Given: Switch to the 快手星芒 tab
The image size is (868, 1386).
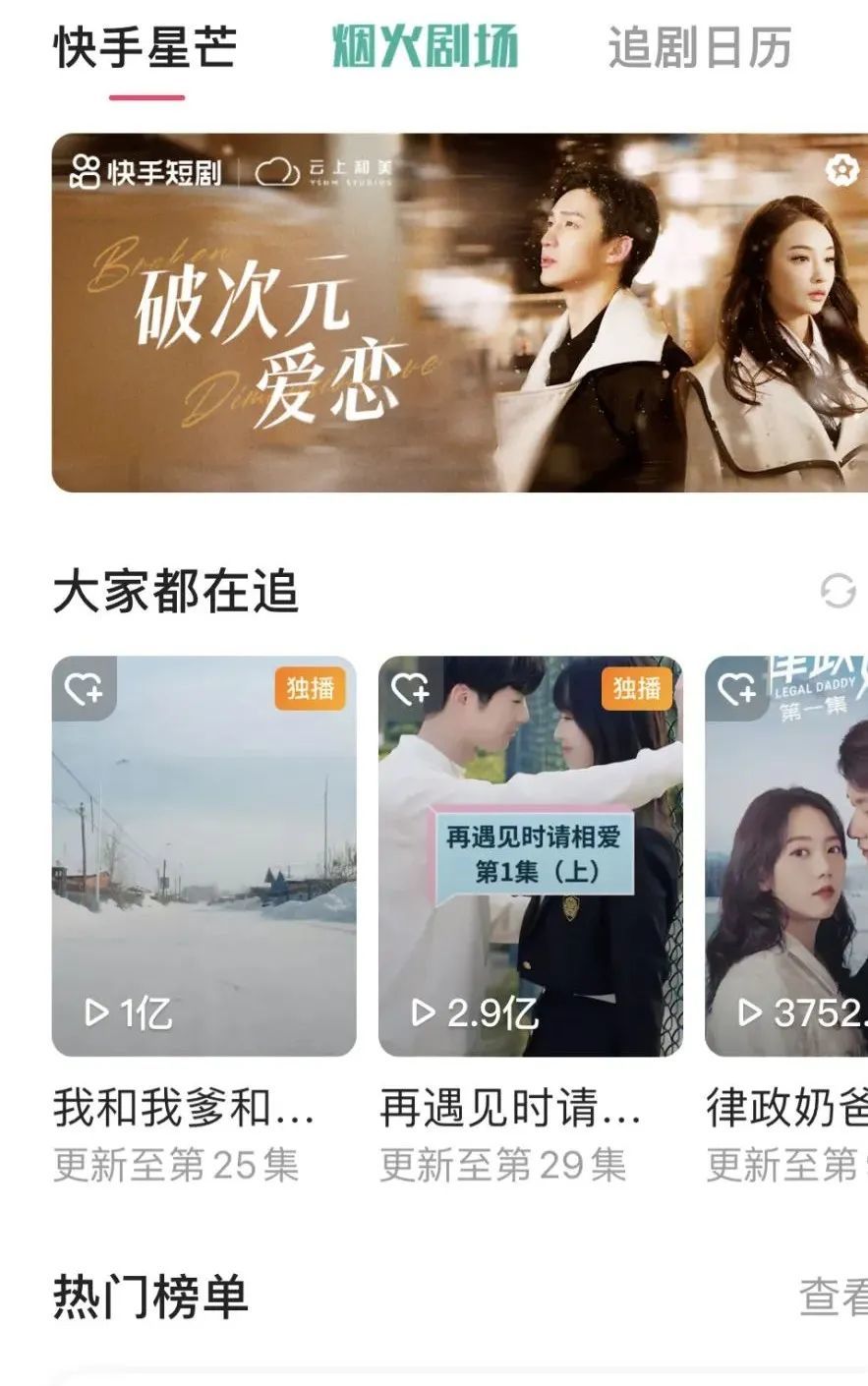Looking at the screenshot, I should point(145,49).
